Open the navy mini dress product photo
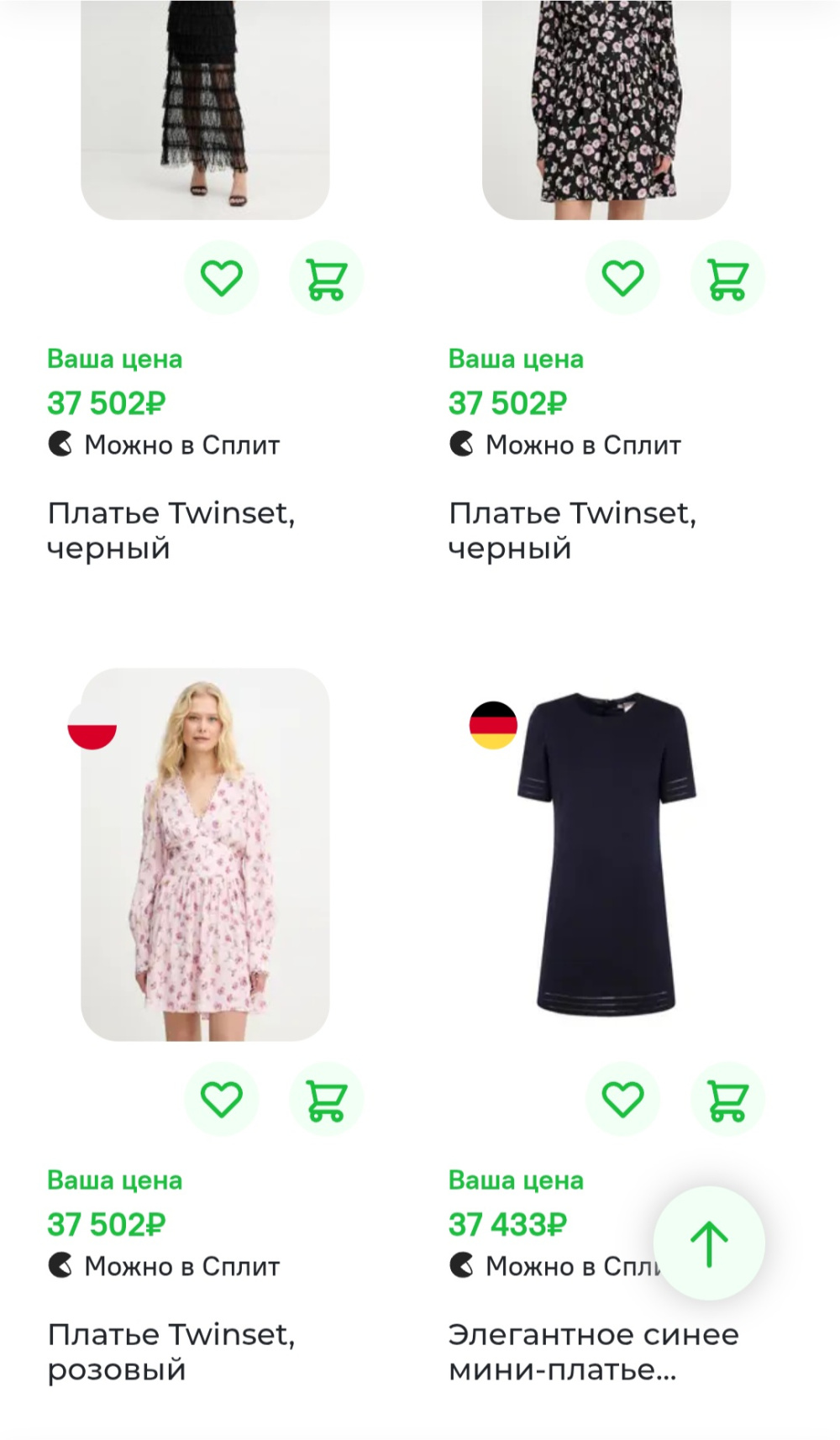Screen dimensions: 840x1440 point(606,854)
